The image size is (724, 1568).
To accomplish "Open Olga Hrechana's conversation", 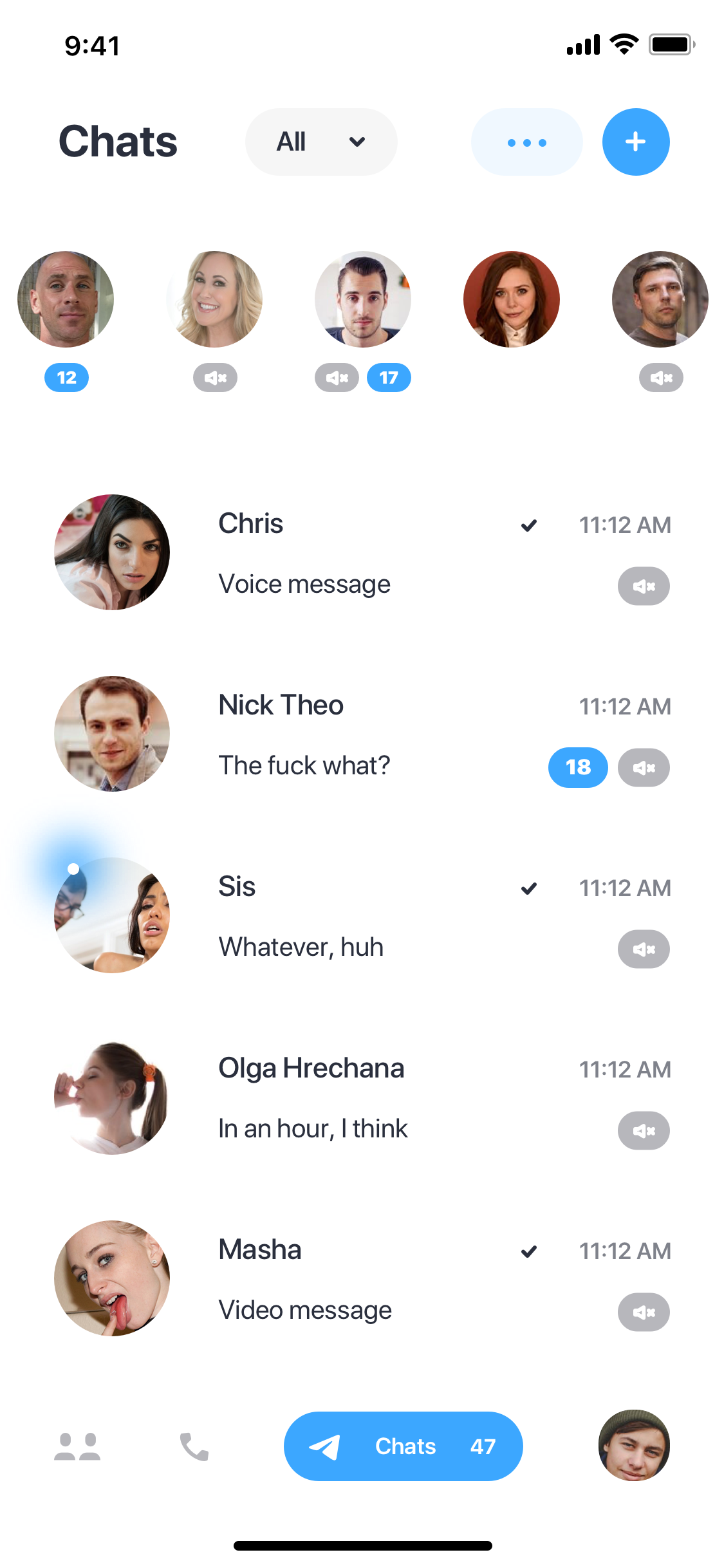I will 362,1097.
